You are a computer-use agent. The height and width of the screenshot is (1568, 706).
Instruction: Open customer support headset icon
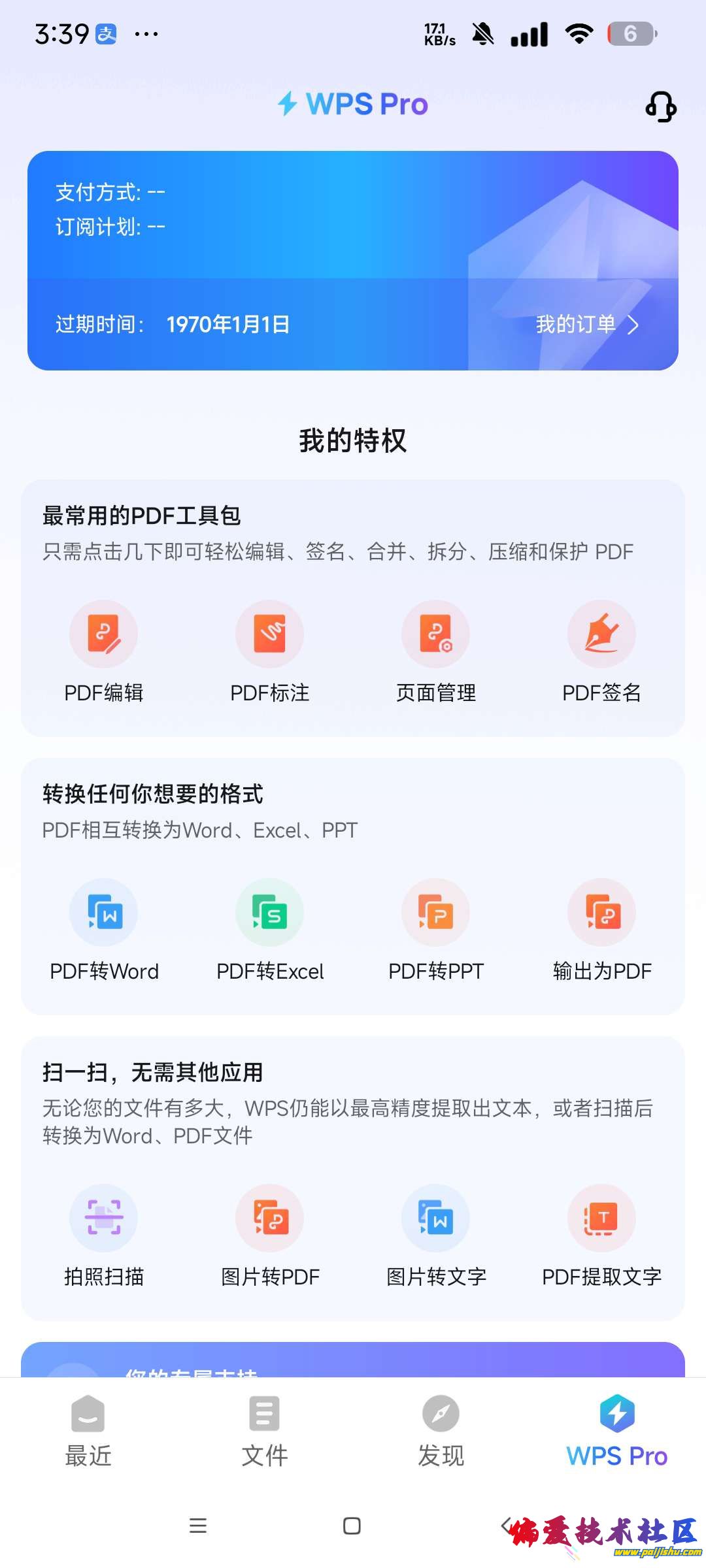661,106
